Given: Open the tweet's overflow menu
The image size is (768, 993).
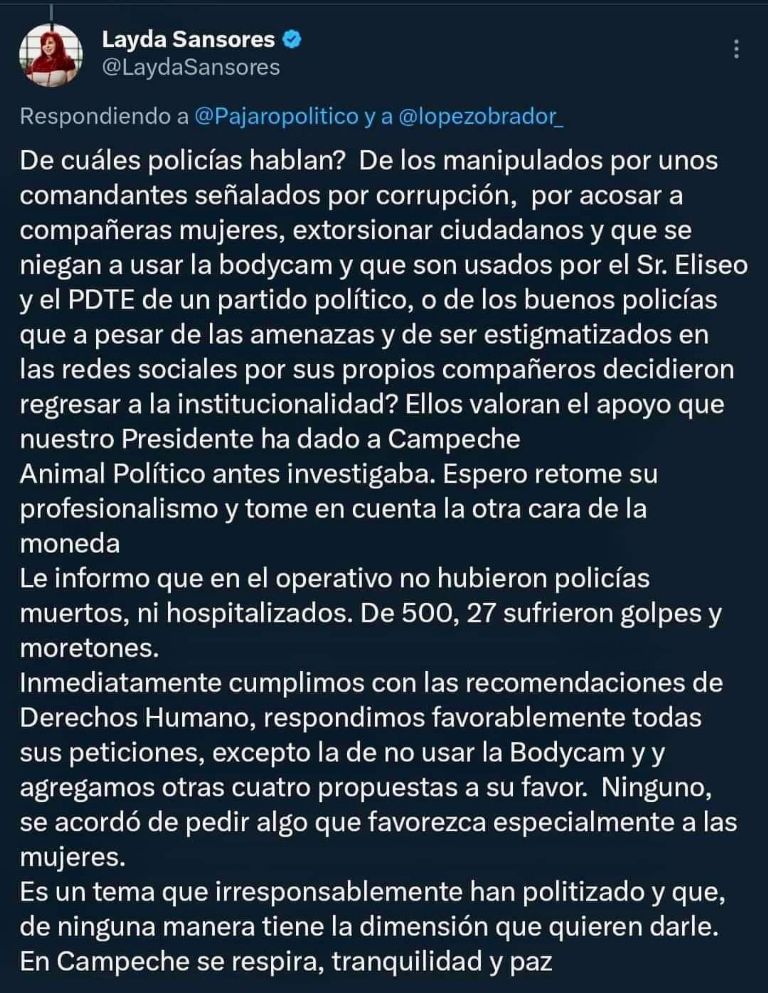Looking at the screenshot, I should pyautogui.click(x=737, y=50).
